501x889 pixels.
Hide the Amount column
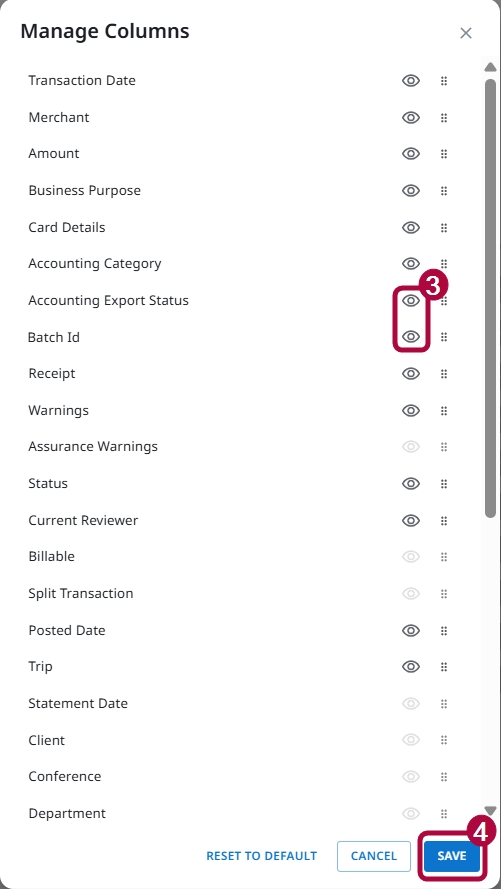click(411, 154)
